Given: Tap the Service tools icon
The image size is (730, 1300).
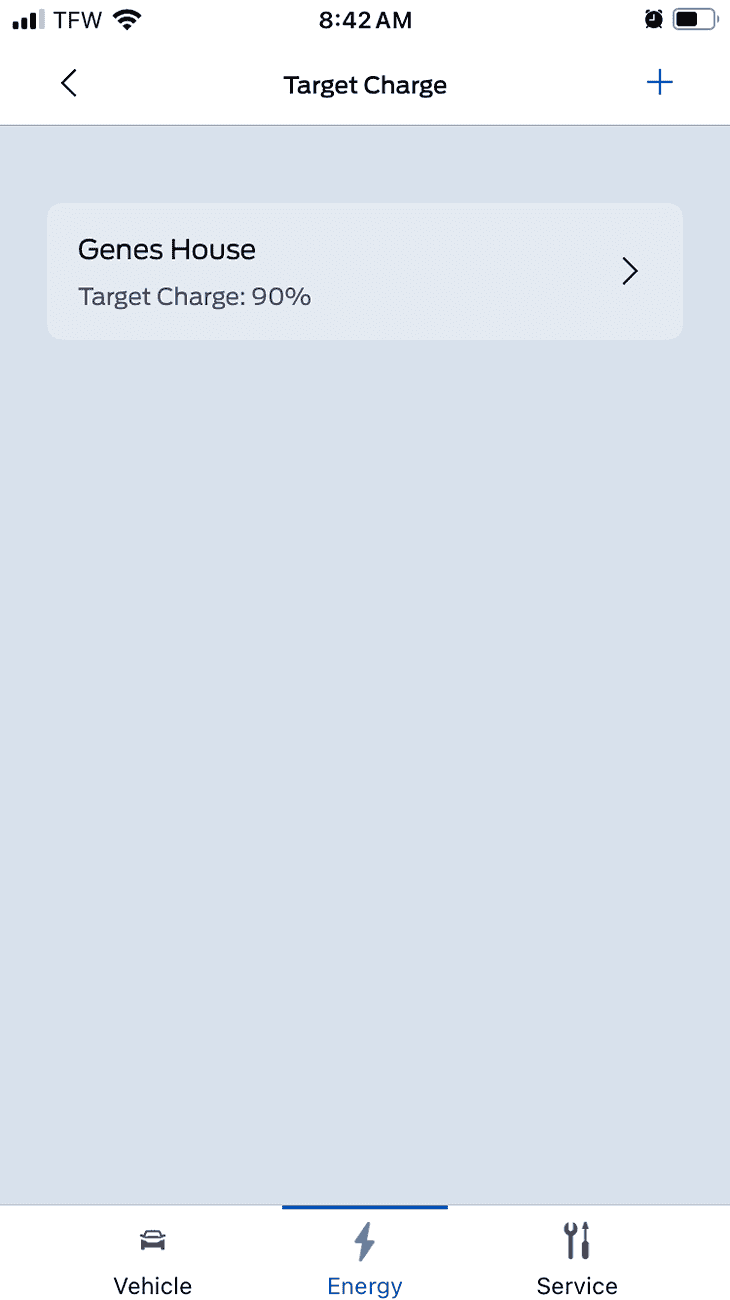Looking at the screenshot, I should coord(577,1239).
